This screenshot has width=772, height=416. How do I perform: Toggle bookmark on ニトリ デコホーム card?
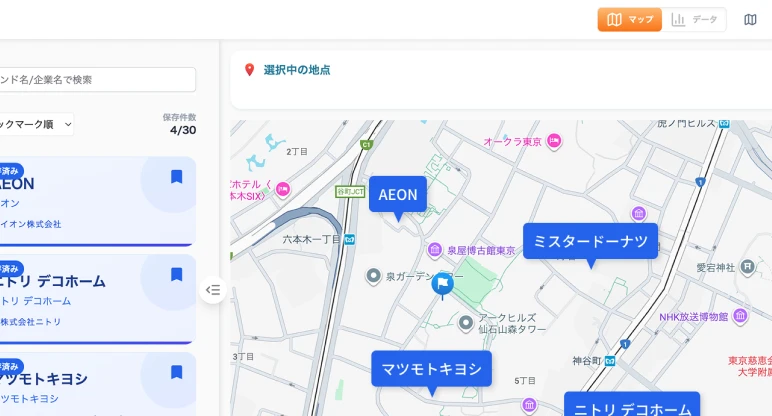176,274
